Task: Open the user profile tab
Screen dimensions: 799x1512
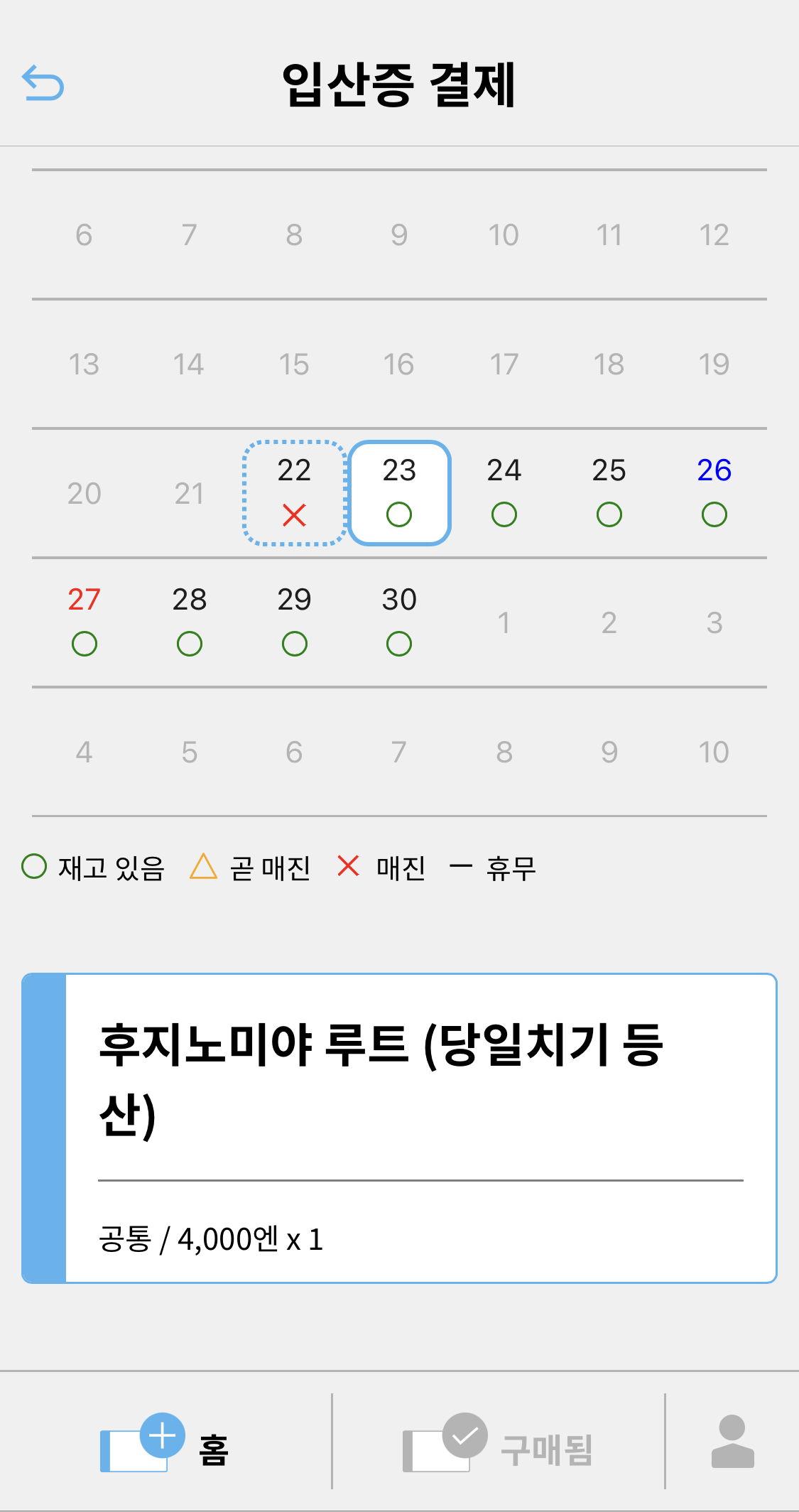Action: (x=732, y=1442)
